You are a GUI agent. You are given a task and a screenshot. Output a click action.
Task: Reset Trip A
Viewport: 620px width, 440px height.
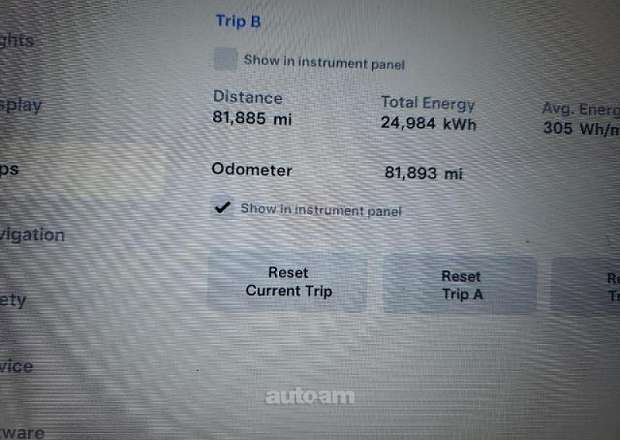click(461, 285)
